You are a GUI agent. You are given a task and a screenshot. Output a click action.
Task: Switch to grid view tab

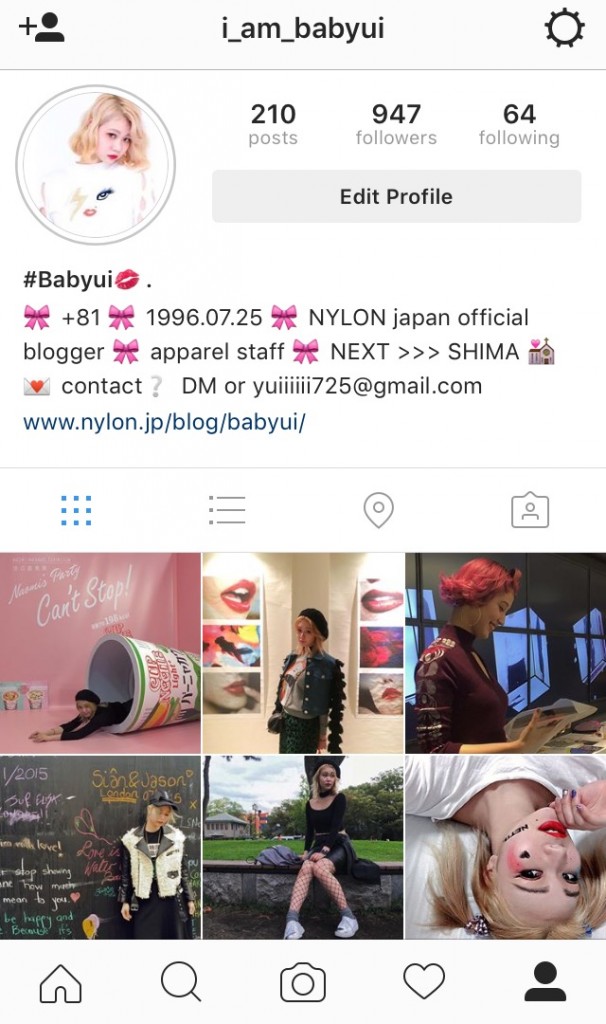click(x=76, y=510)
